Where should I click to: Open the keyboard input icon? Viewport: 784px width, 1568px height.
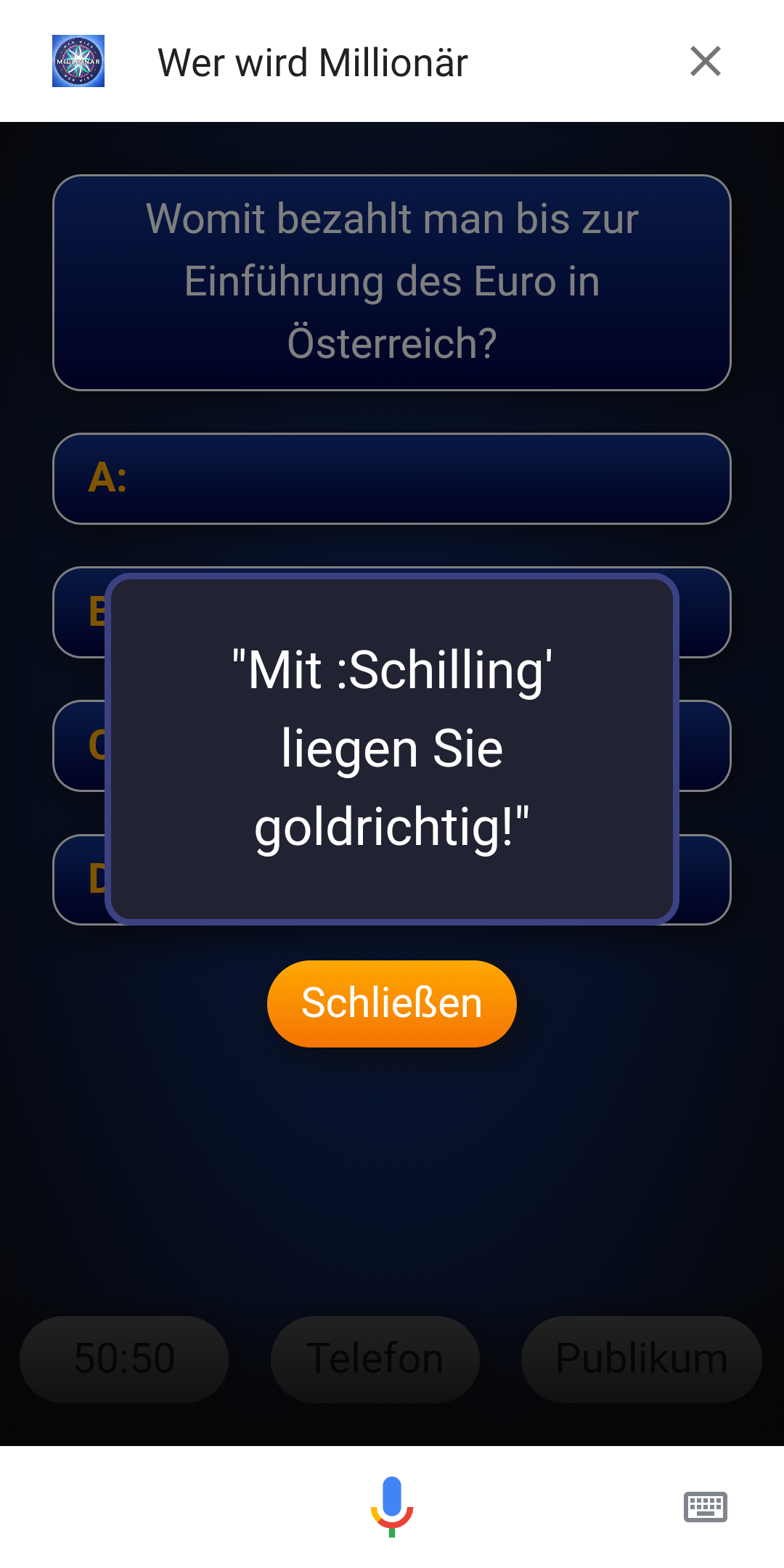[706, 1507]
